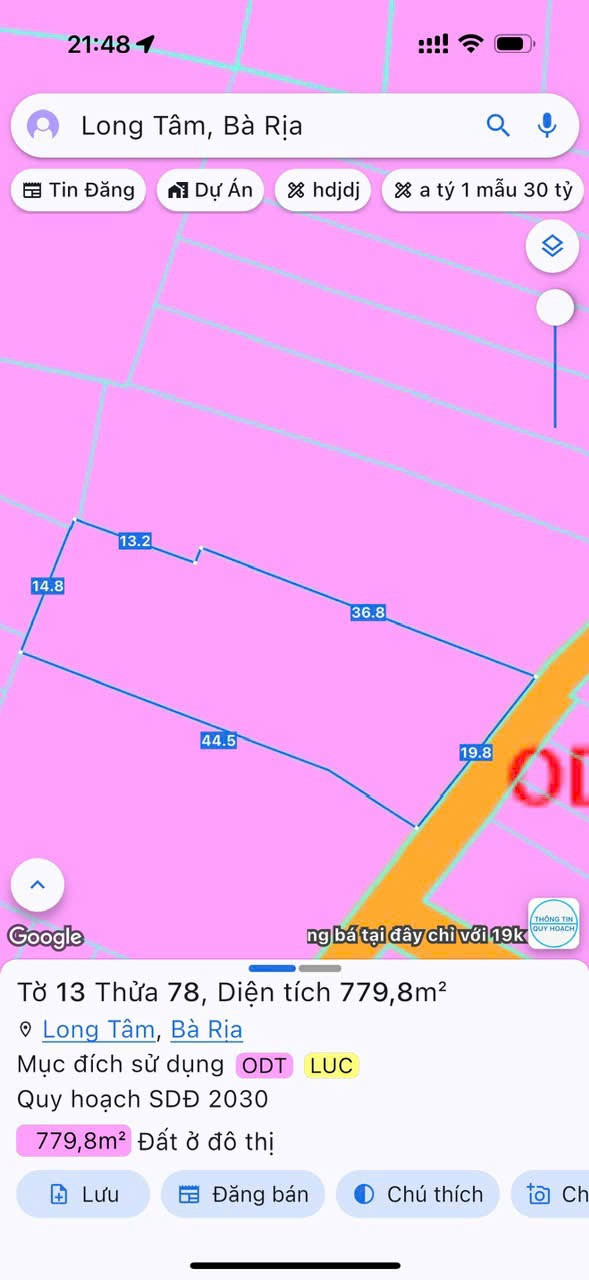589x1280 pixels.
Task: Open the Chú thích legend
Action: 418,1194
